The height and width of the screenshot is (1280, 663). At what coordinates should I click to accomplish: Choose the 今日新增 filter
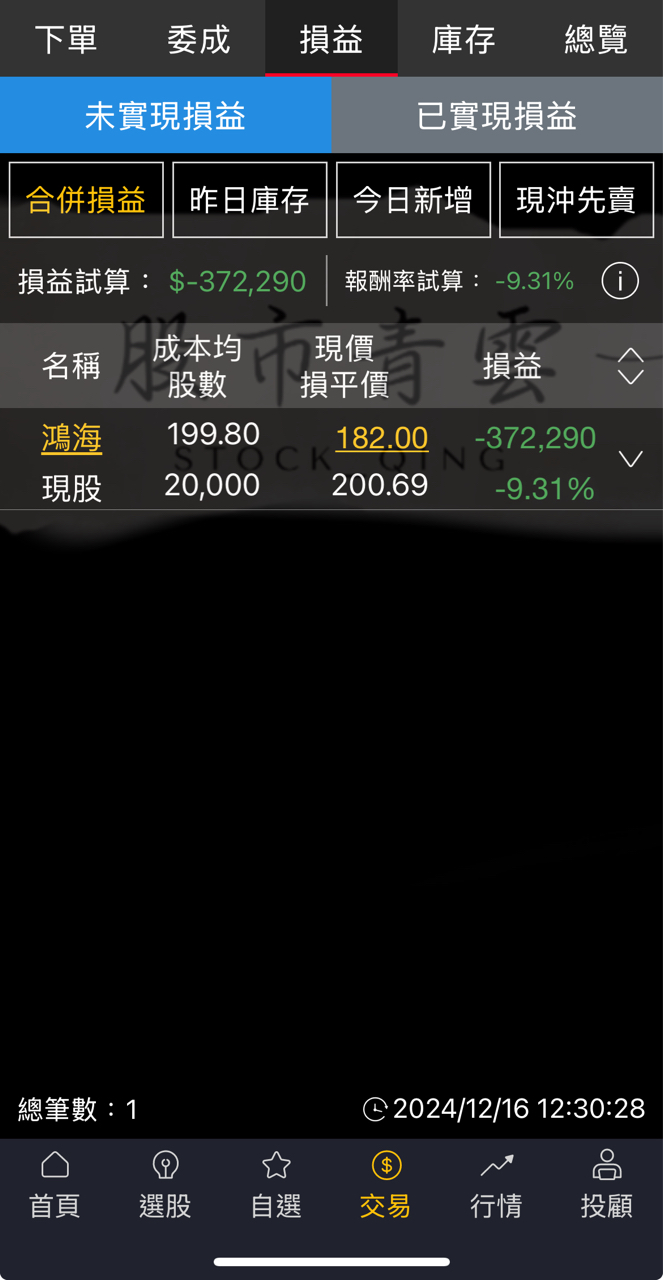[x=413, y=200]
